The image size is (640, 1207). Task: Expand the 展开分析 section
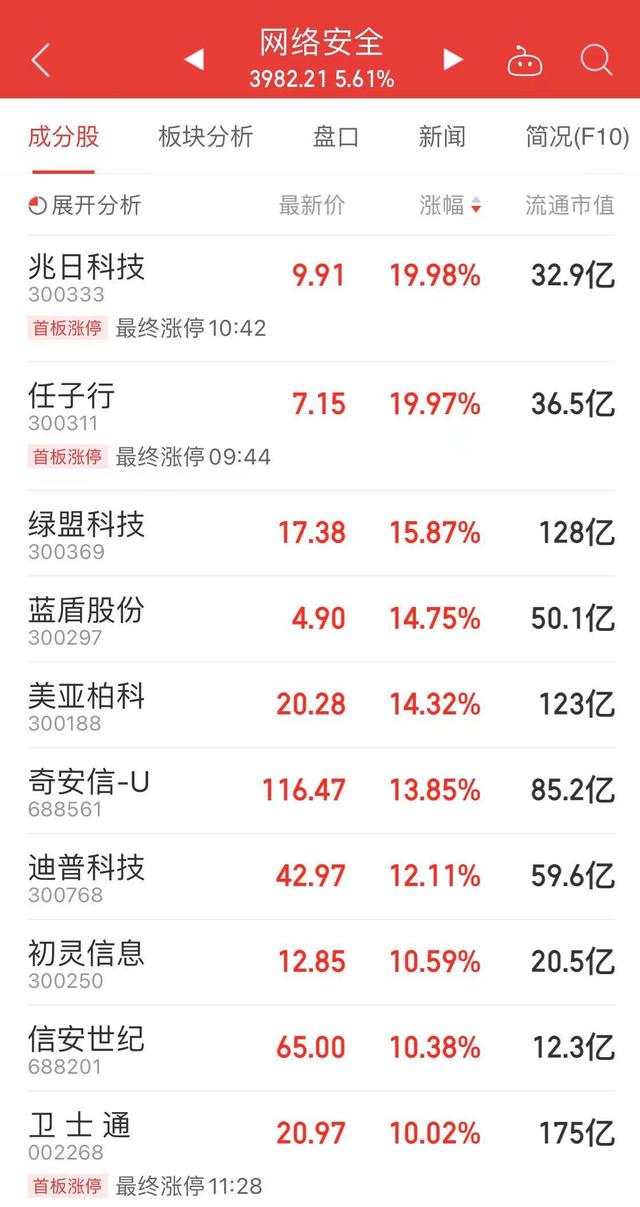pyautogui.click(x=85, y=205)
